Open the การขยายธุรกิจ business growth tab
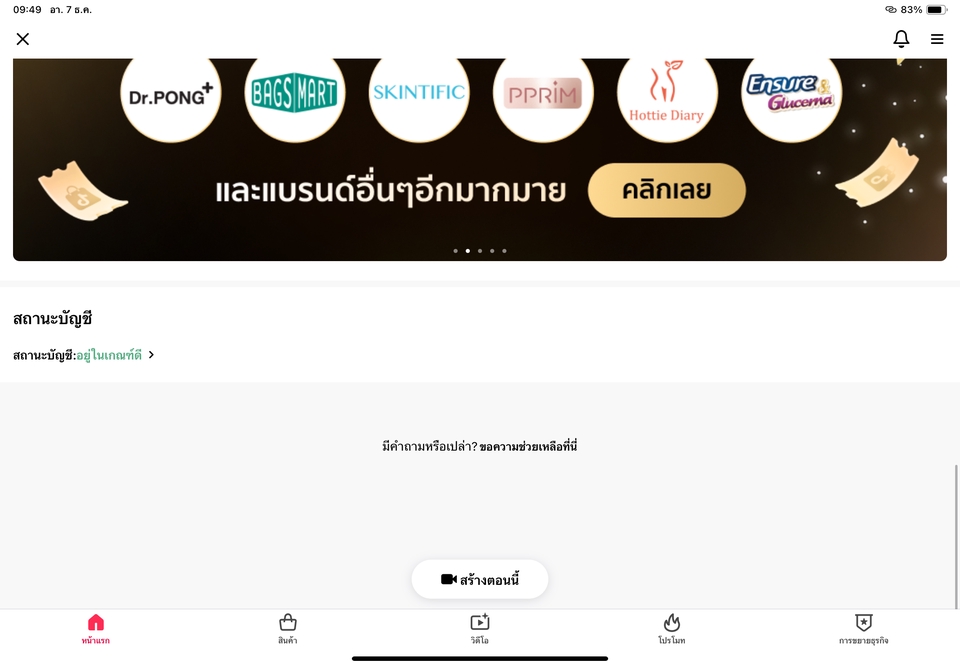960x667 pixels. [x=864, y=629]
